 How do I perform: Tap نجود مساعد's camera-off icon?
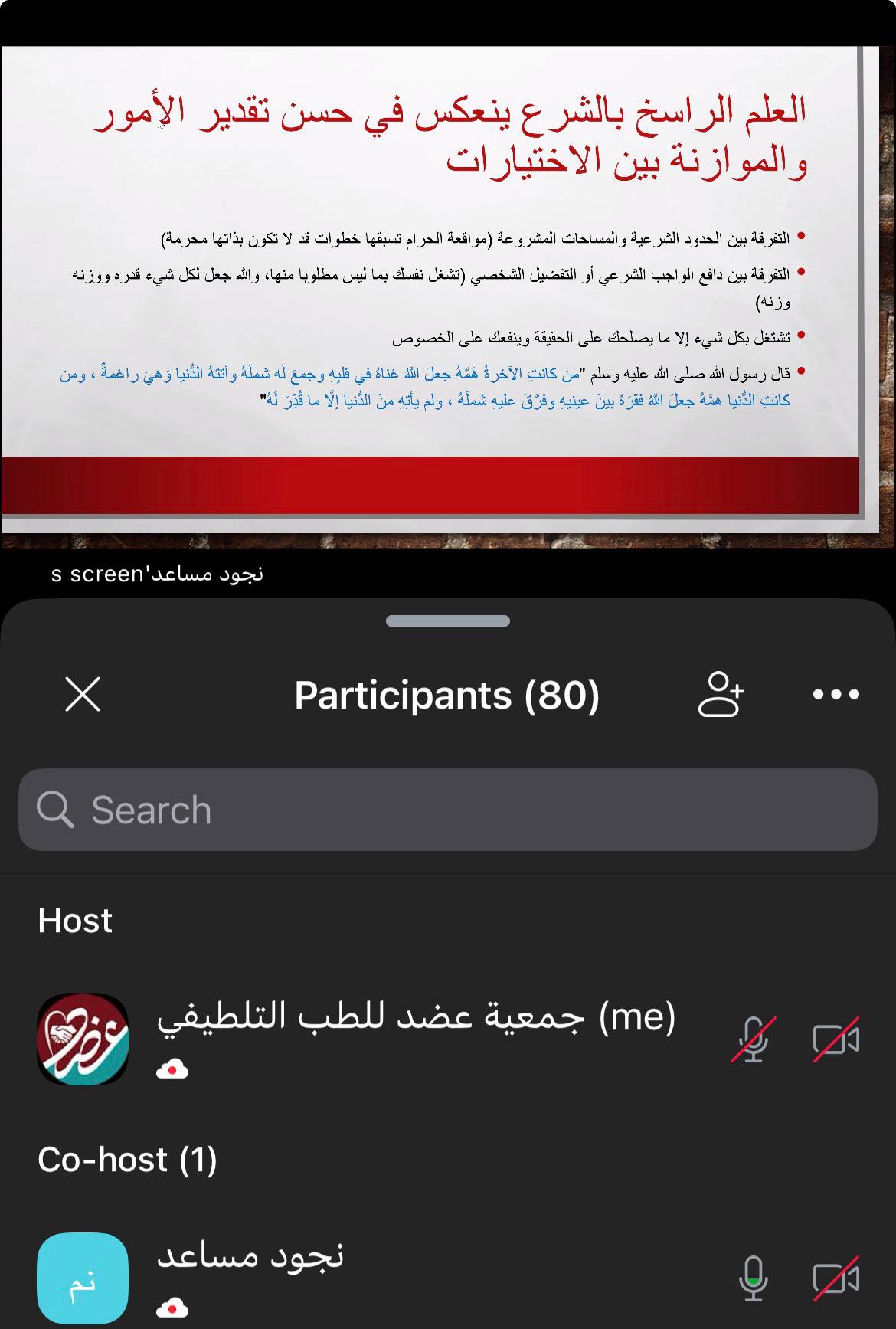pos(836,1278)
